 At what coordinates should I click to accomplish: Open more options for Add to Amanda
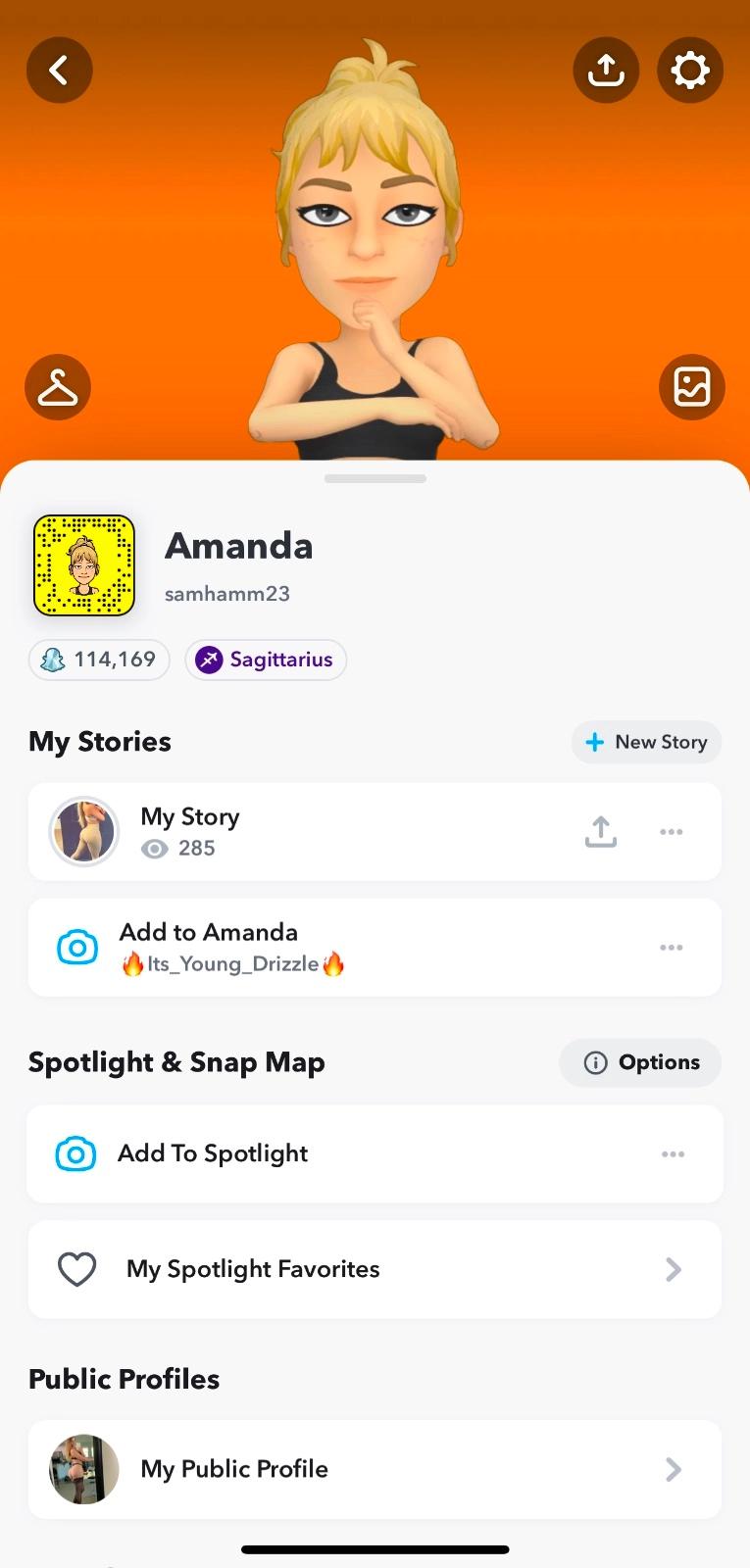pos(672,947)
